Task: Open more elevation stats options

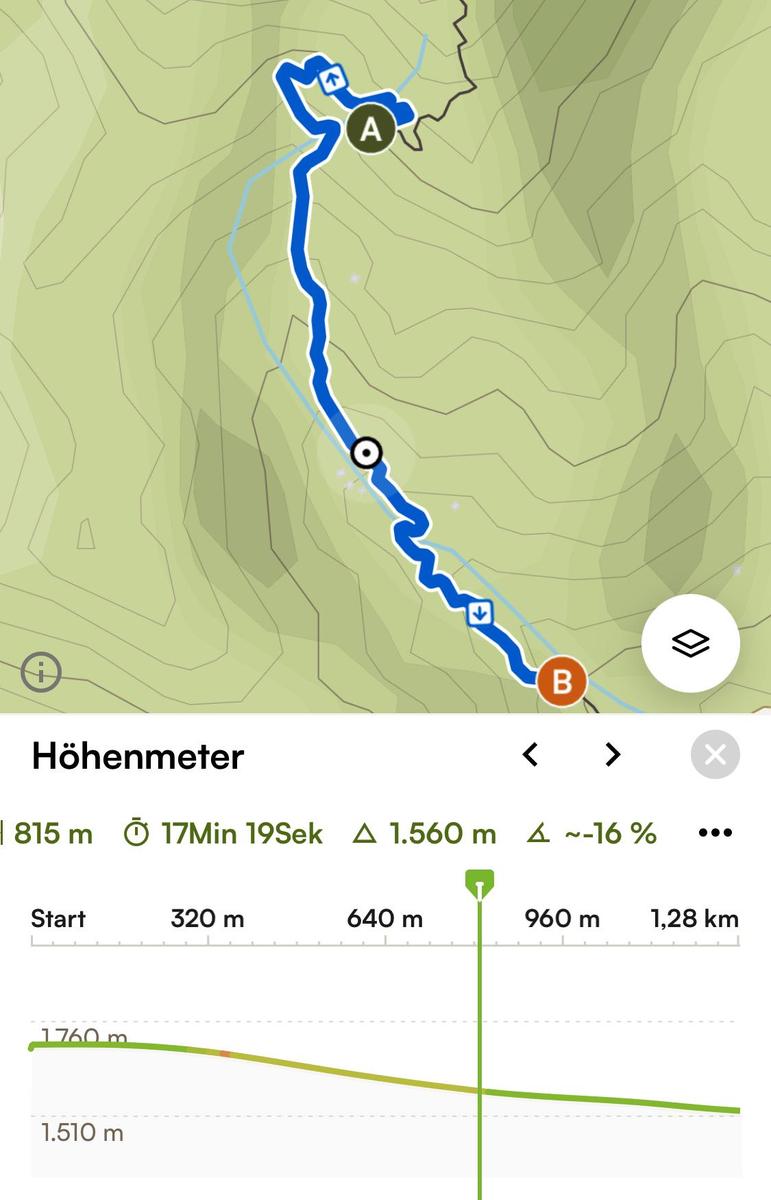Action: pyautogui.click(x=715, y=833)
